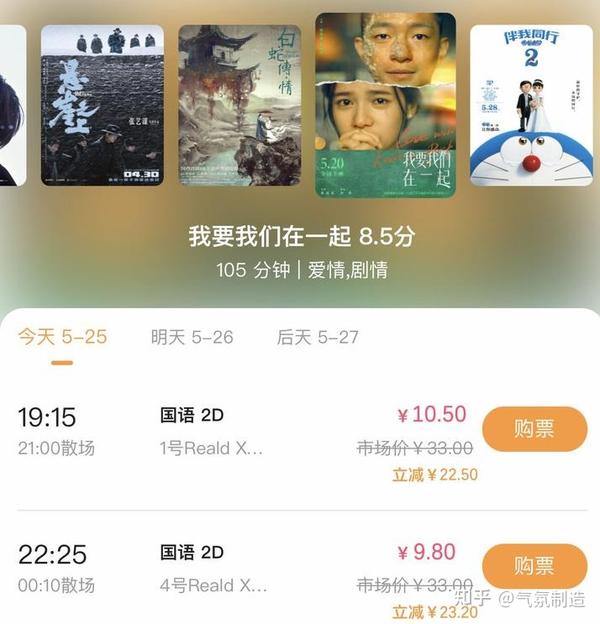Show showtimes for 明天 5-26
600x624 pixels.
pos(192,337)
